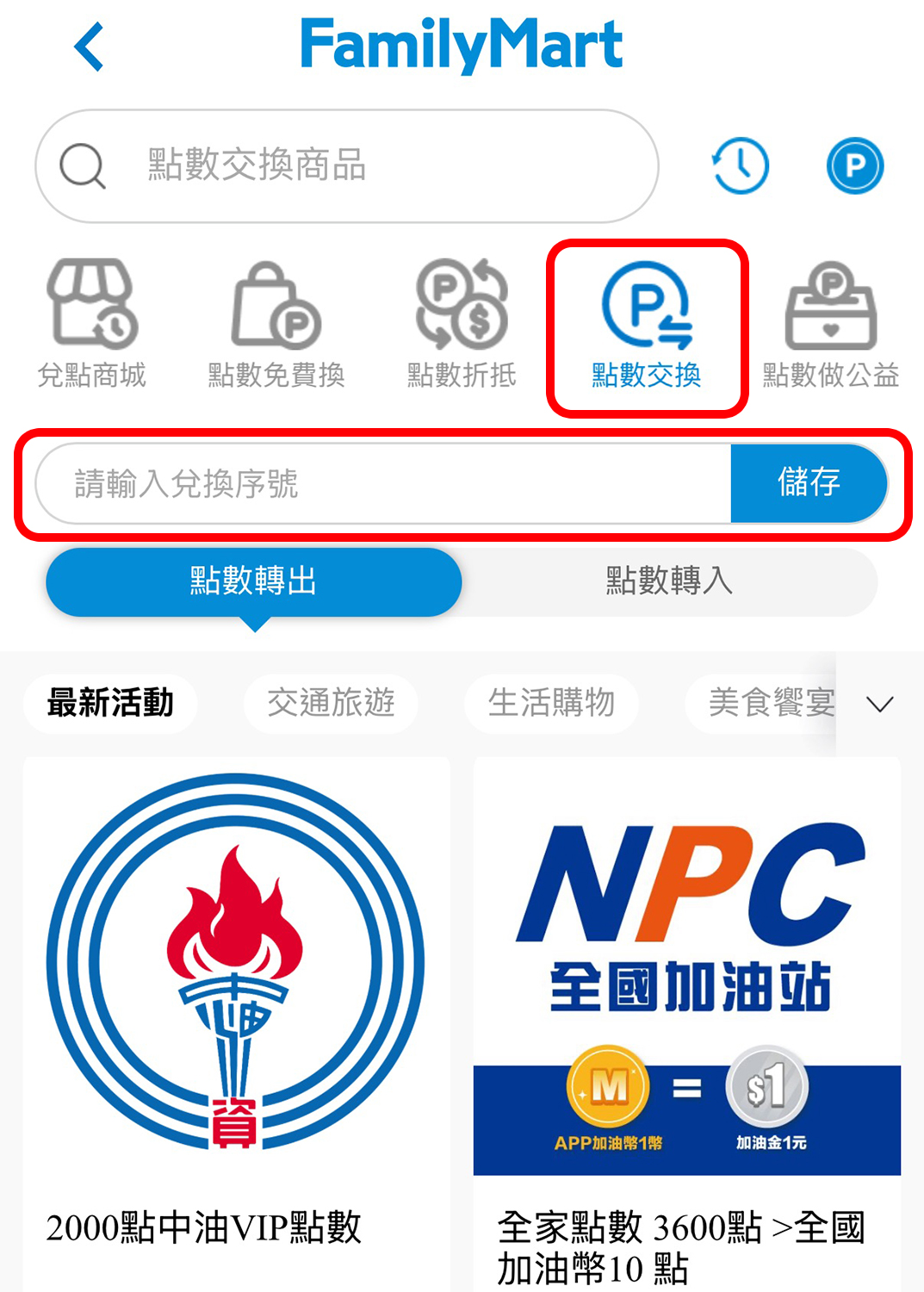This screenshot has height=1292, width=924.
Task: Filter by 交通旅遊
Action: click(x=331, y=704)
